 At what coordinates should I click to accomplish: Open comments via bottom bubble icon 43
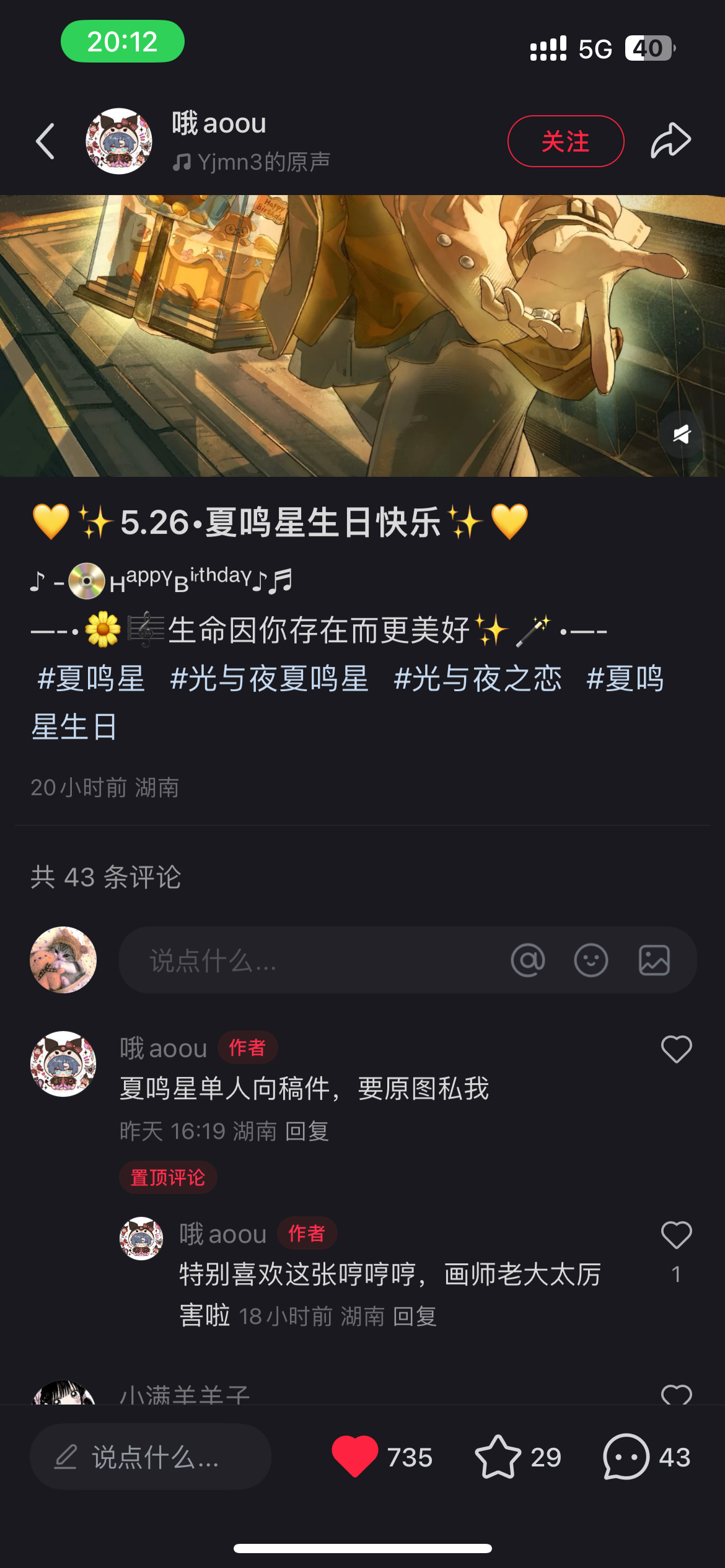[x=626, y=1457]
